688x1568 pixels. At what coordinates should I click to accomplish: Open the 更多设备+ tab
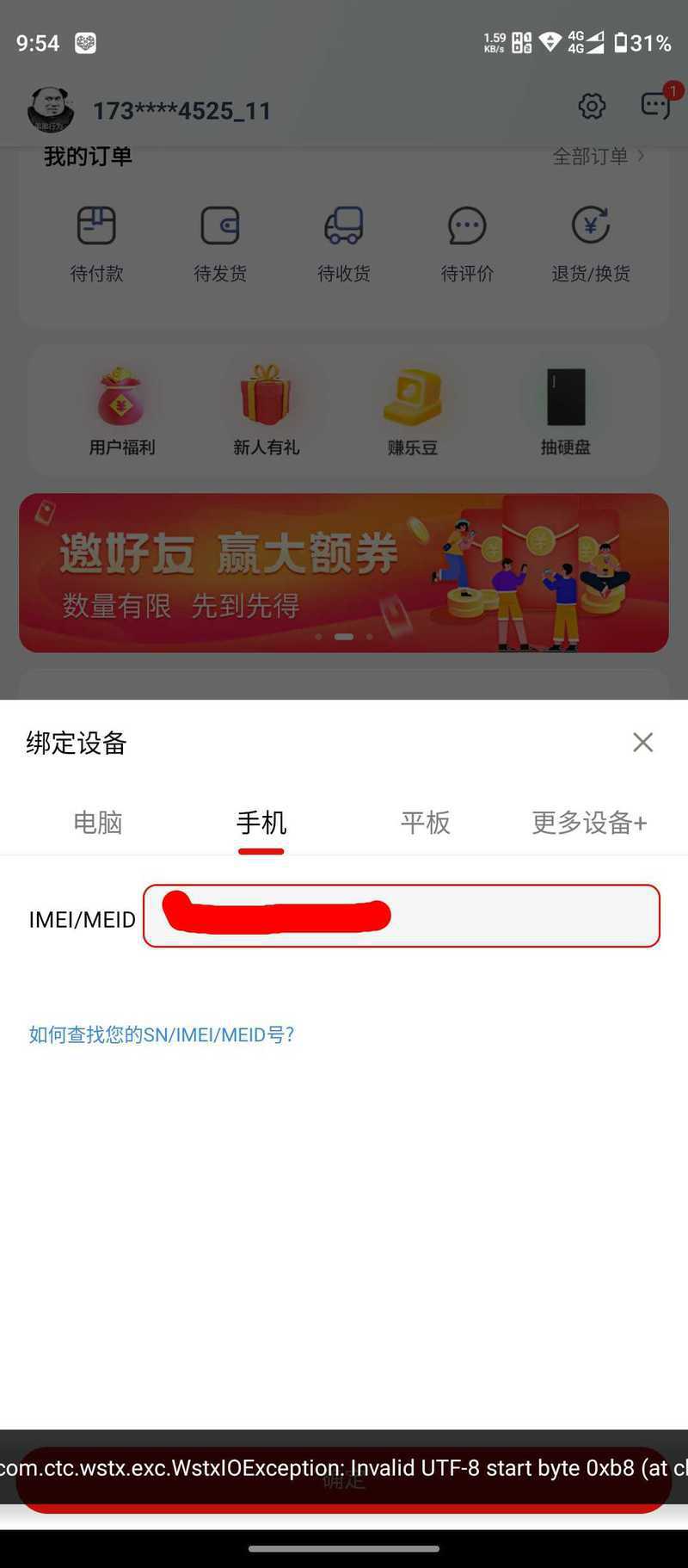click(x=589, y=823)
